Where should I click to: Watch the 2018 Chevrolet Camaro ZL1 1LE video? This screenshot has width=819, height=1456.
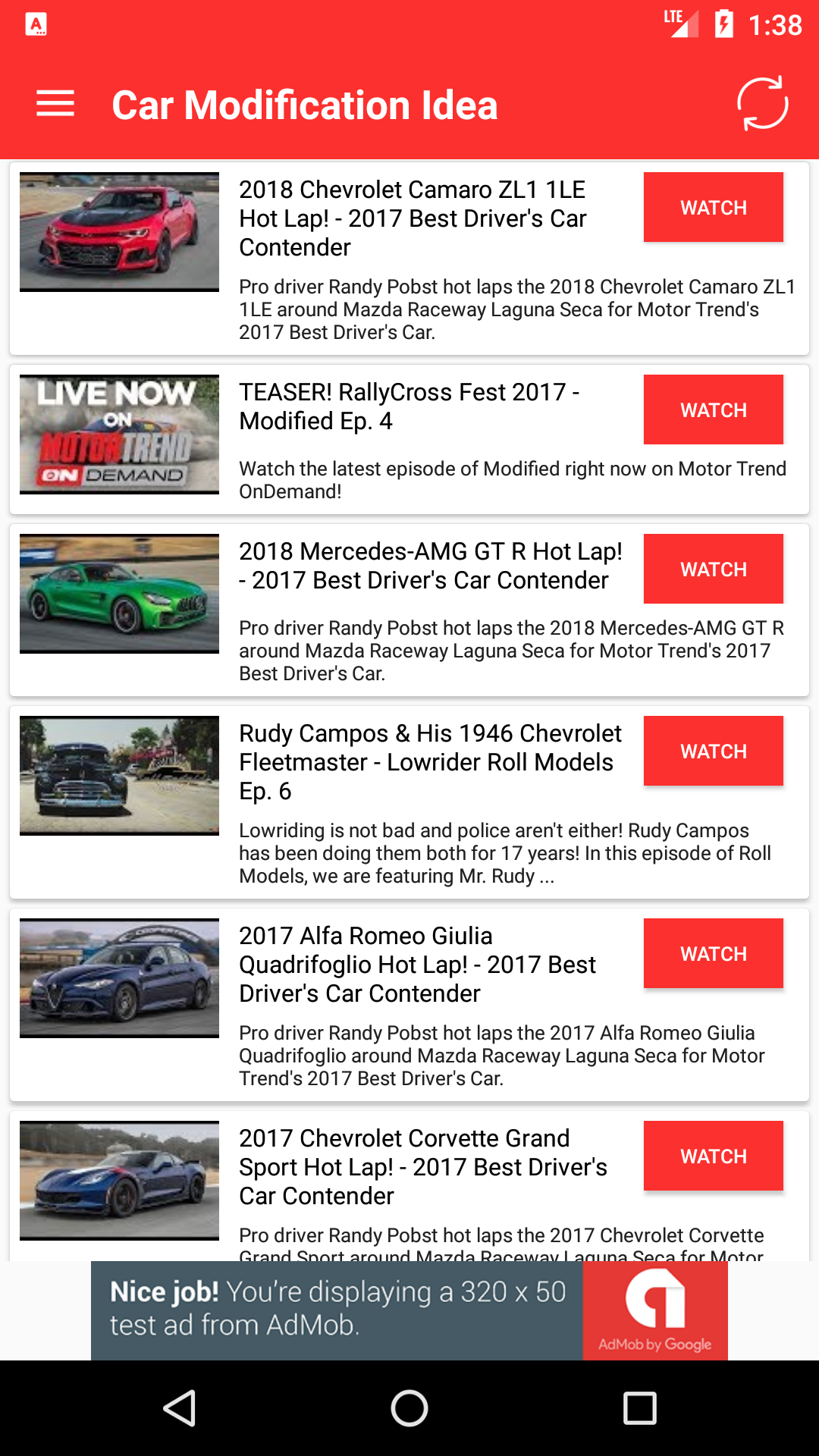713,207
